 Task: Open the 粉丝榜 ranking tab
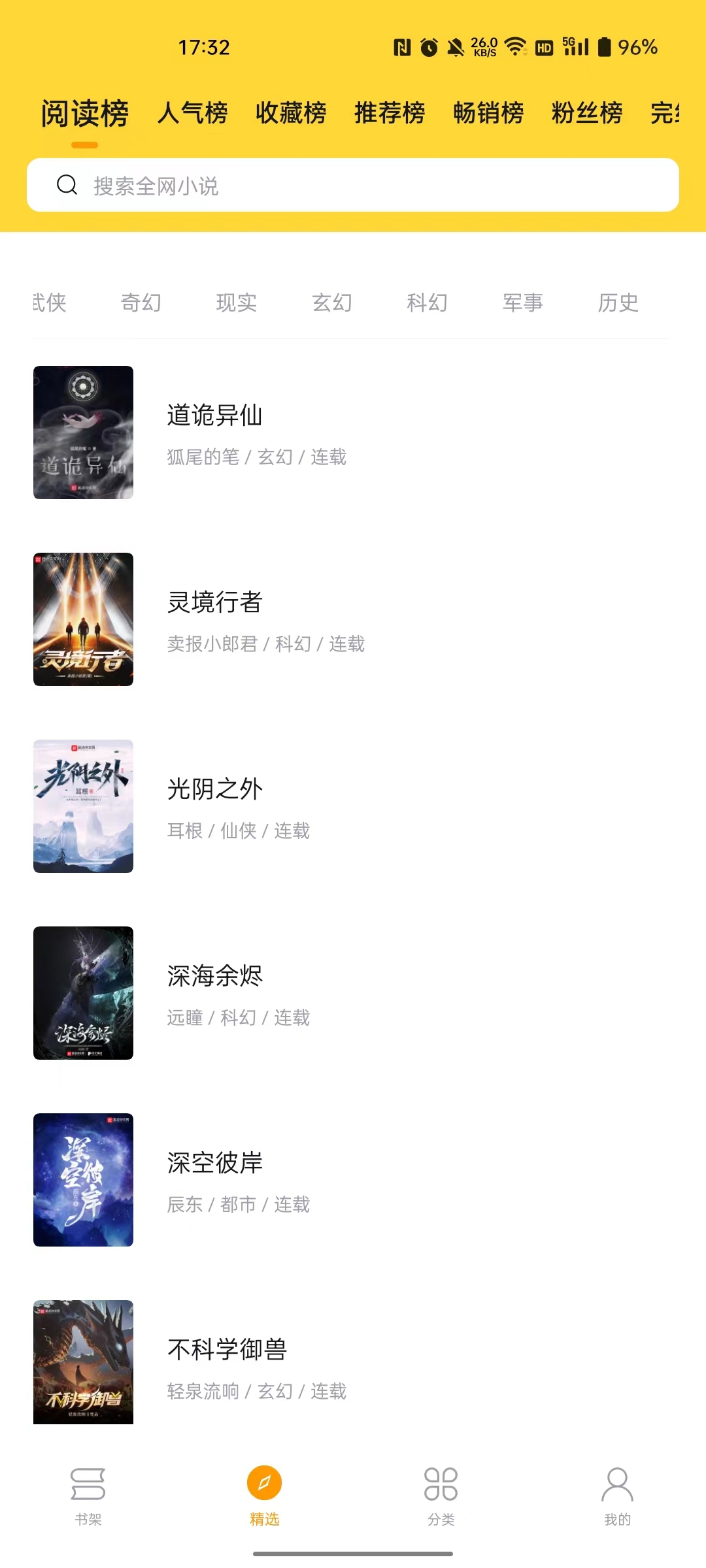coord(587,113)
